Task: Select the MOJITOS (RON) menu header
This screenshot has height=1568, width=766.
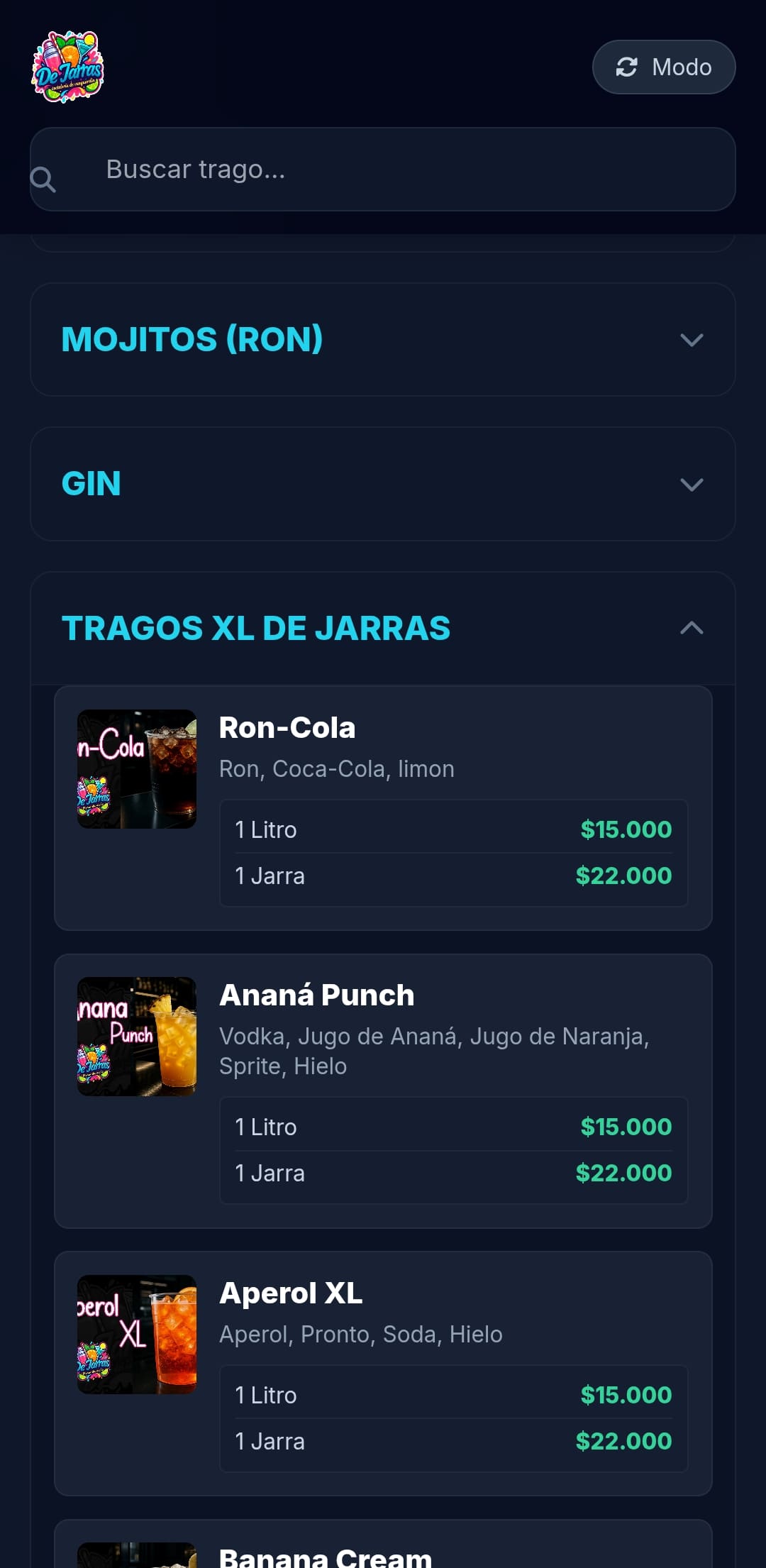Action: pyautogui.click(x=192, y=340)
